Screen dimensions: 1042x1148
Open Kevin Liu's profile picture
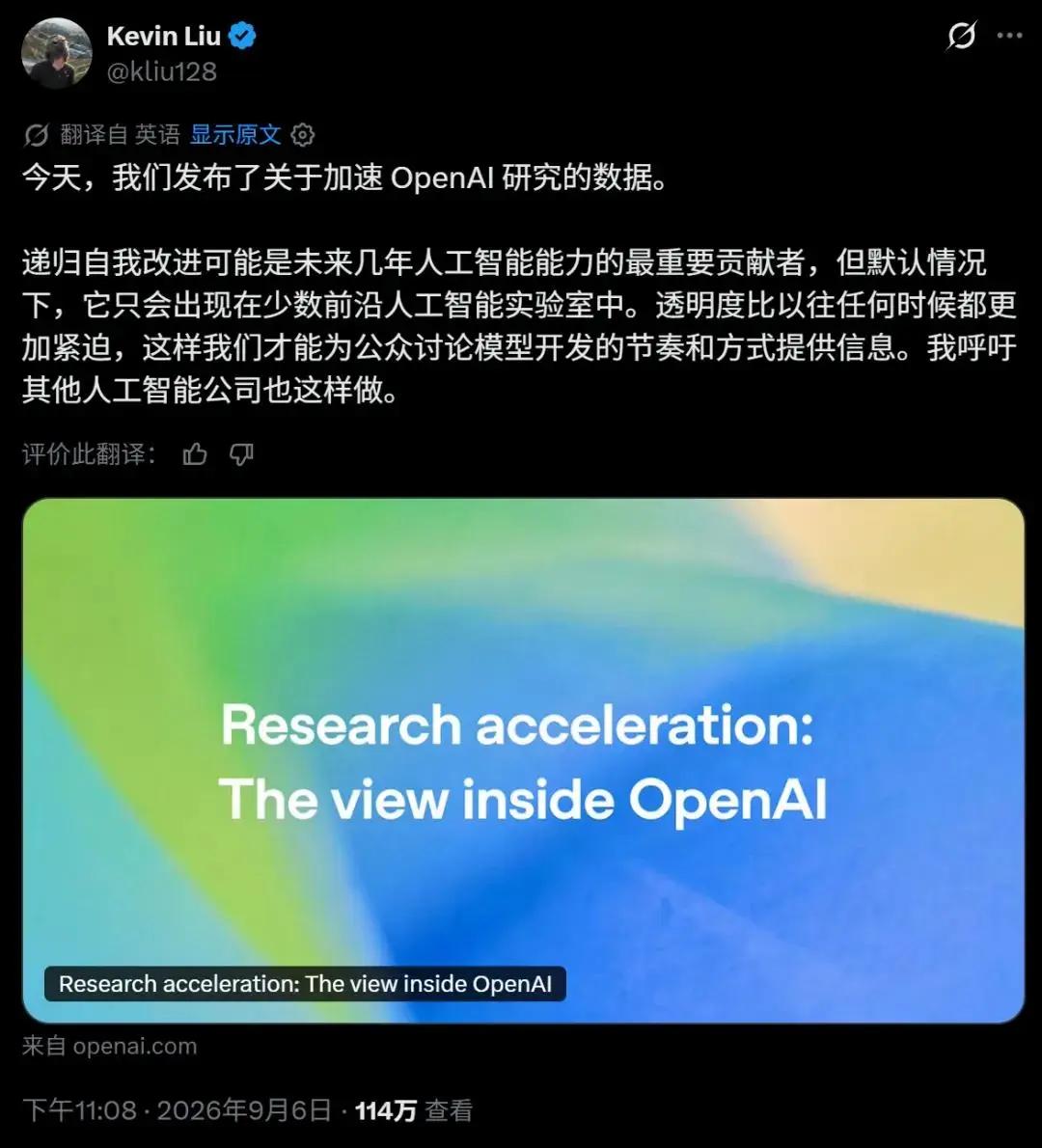(x=57, y=53)
